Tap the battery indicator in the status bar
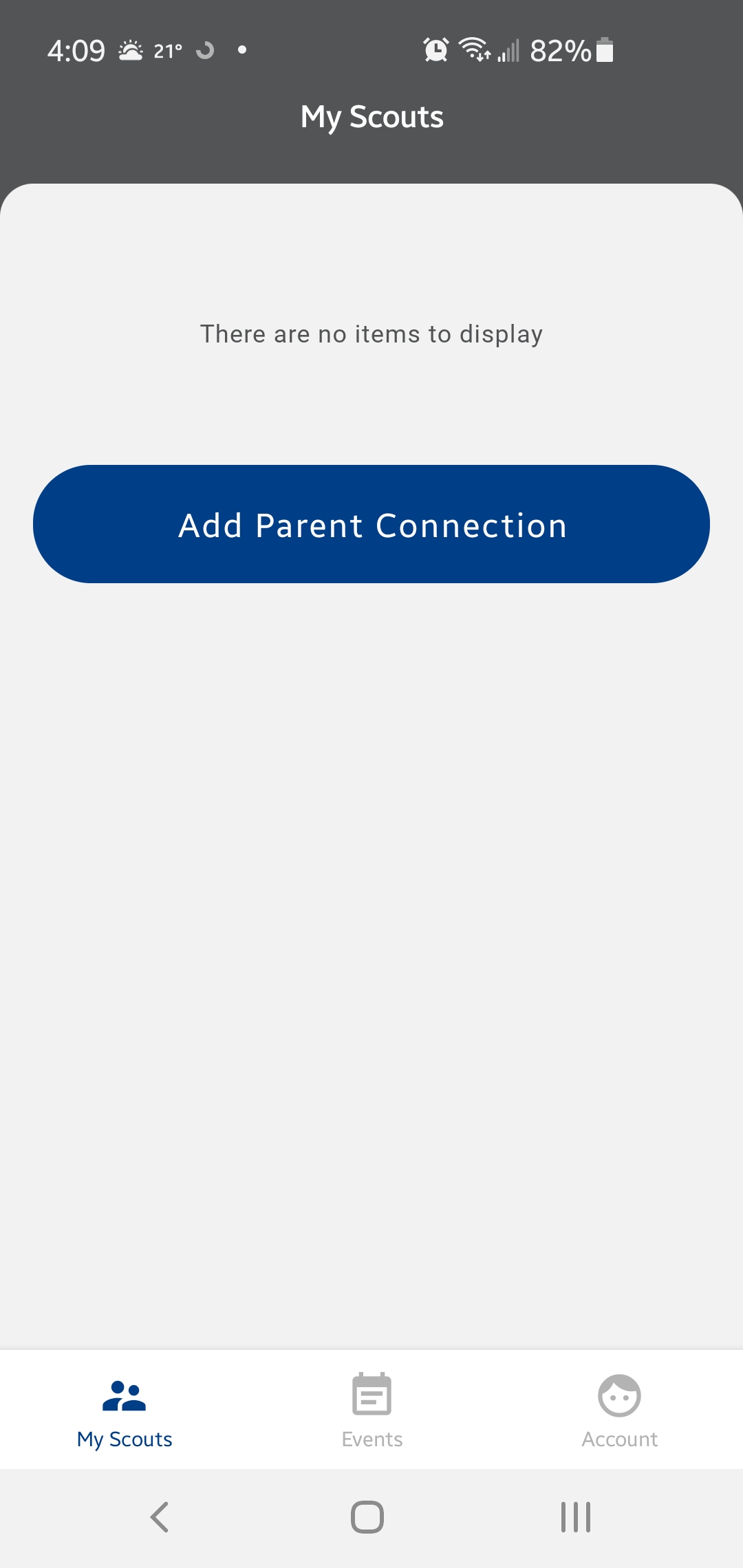Image resolution: width=743 pixels, height=1568 pixels. [604, 50]
